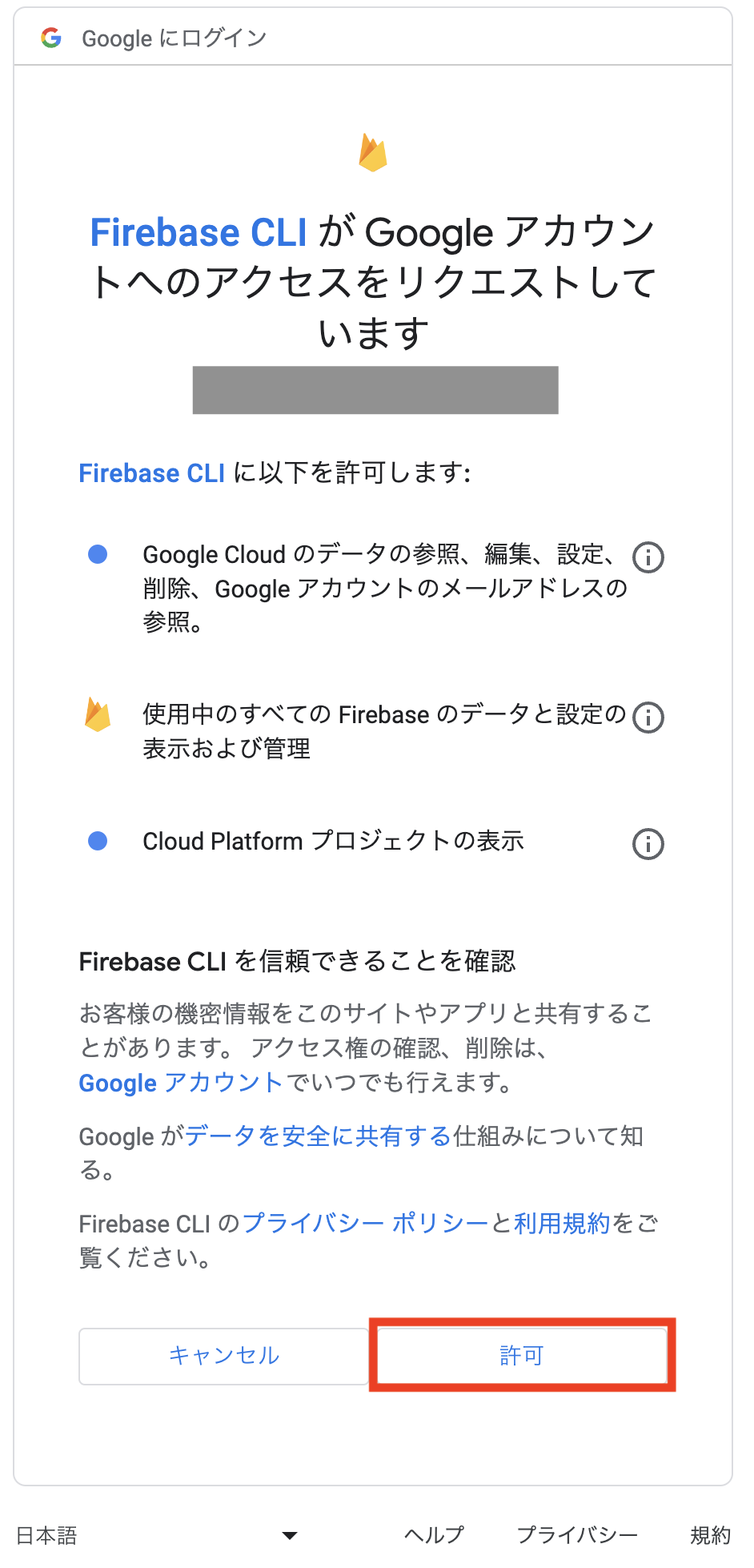Screen dimensions: 754x1568
Task: Click キャンセル to deny access
Action: 223,1356
